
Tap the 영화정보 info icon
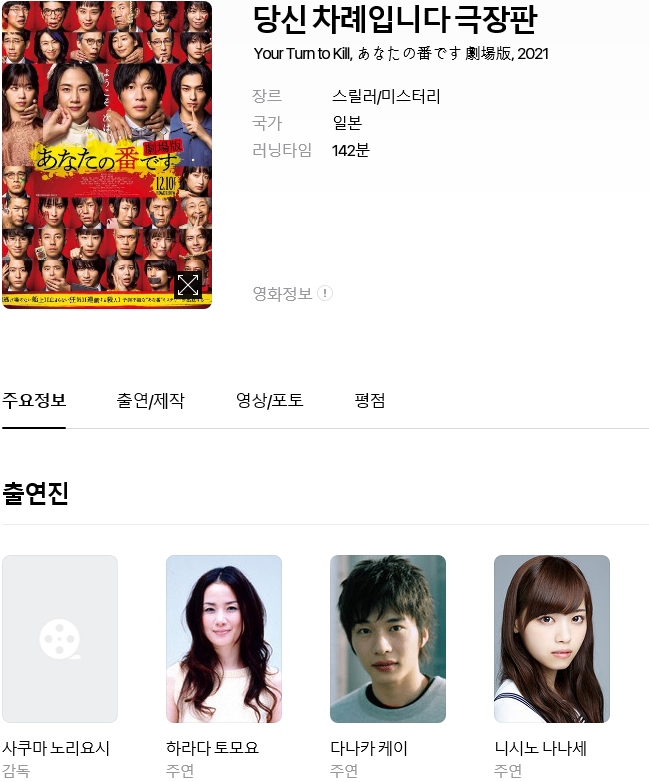325,293
